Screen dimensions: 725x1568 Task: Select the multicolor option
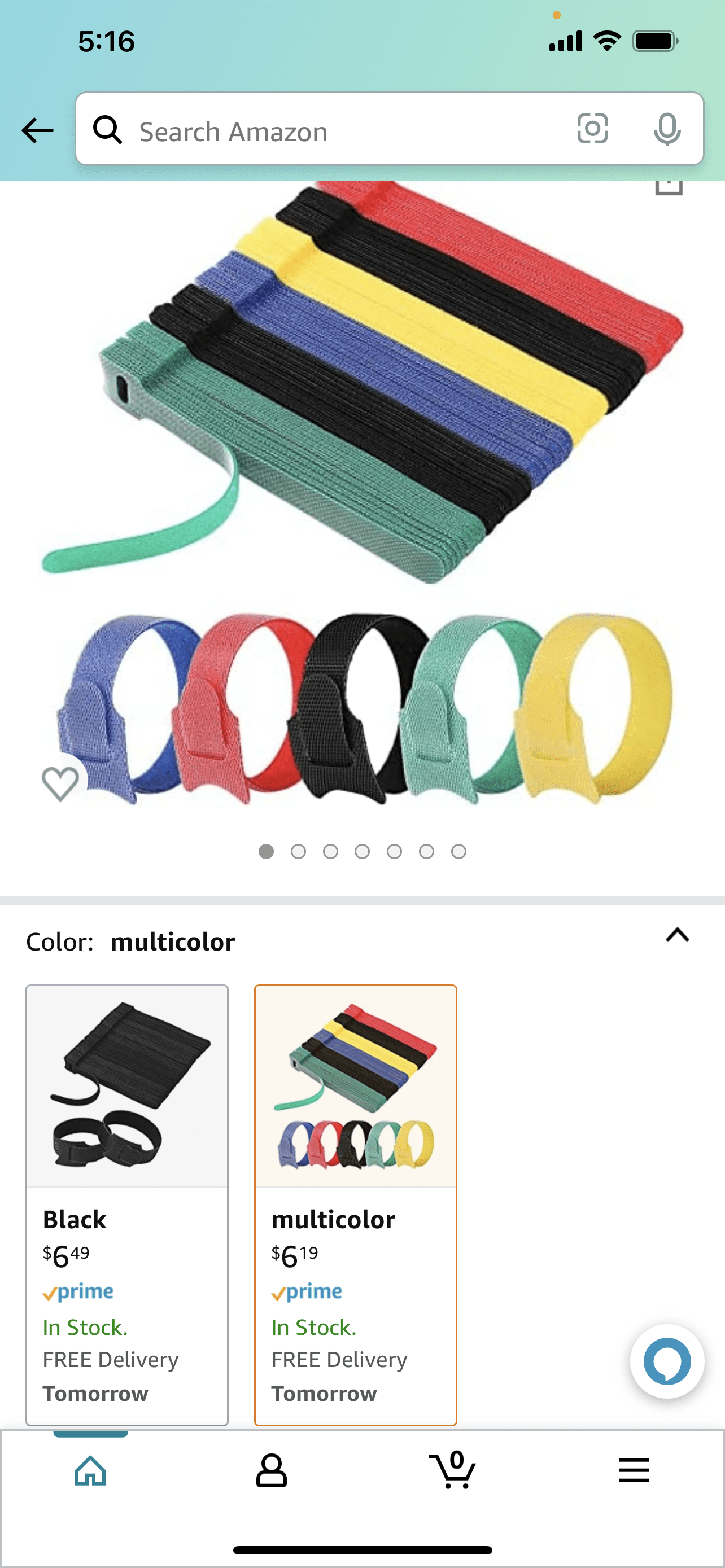356,1204
